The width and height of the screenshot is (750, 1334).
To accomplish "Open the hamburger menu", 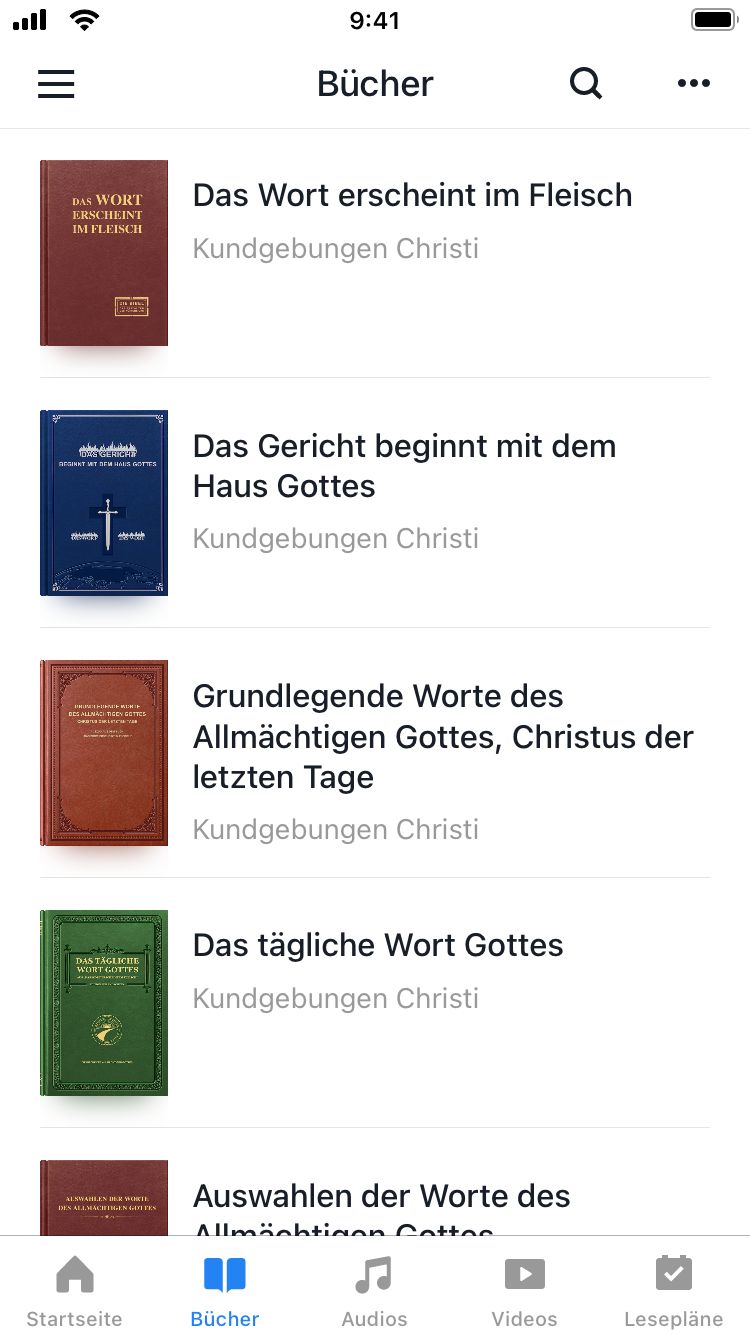I will click(56, 84).
